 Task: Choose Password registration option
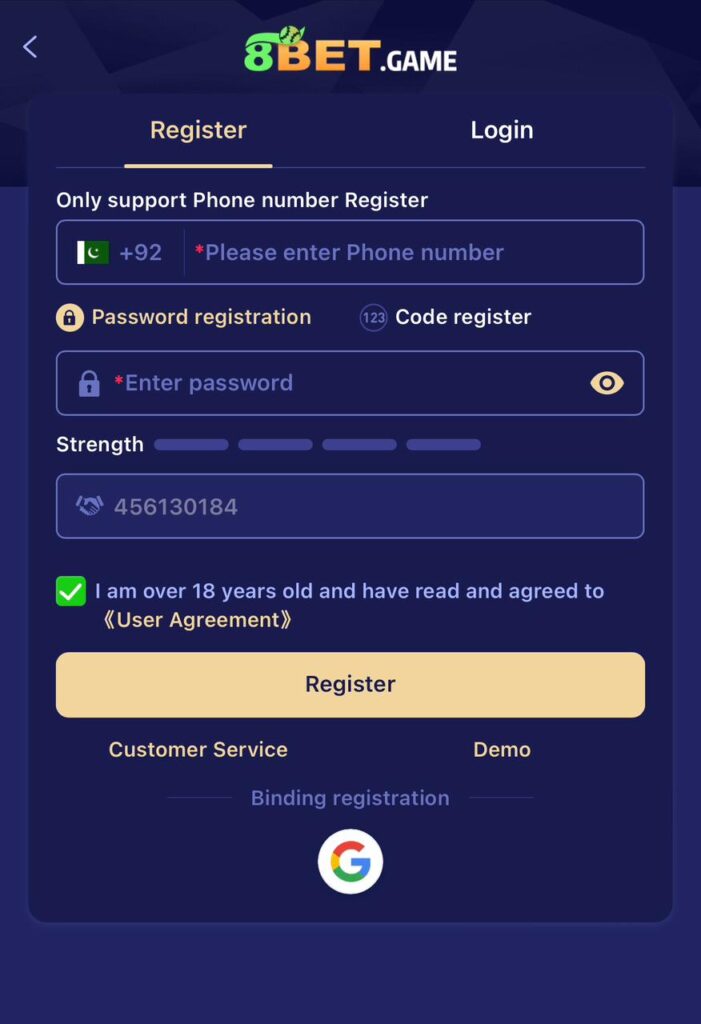(184, 318)
